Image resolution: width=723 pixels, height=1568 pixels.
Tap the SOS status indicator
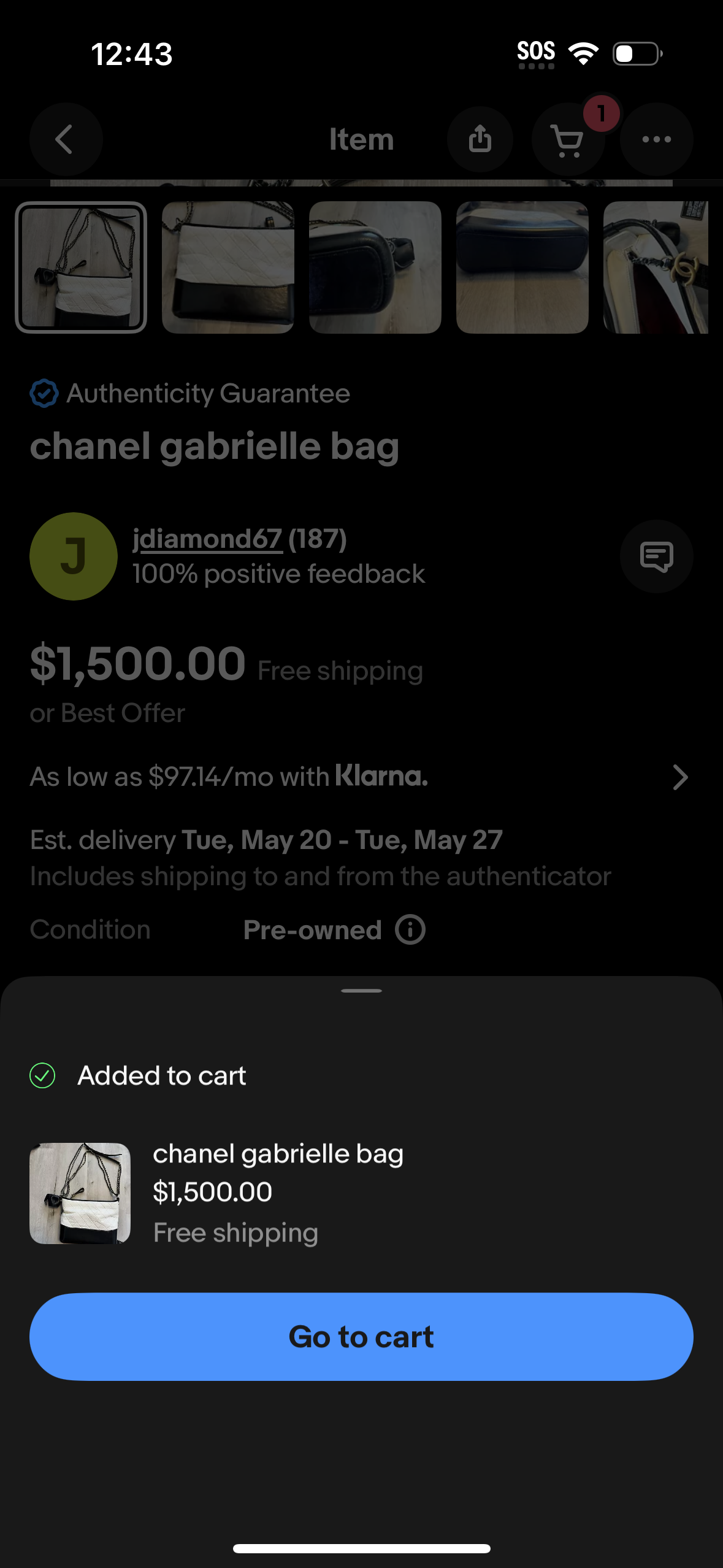[537, 52]
